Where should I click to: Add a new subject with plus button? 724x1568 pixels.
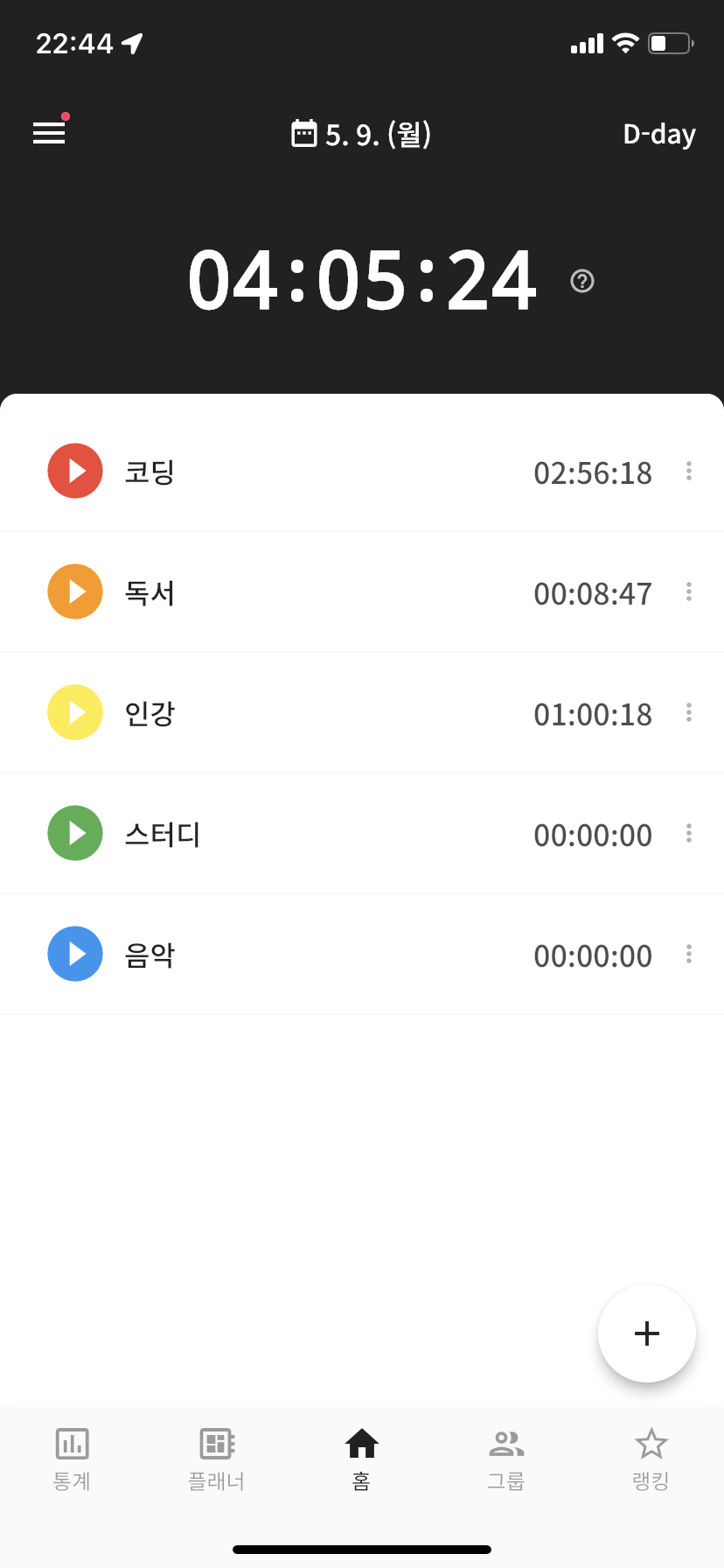[647, 1333]
